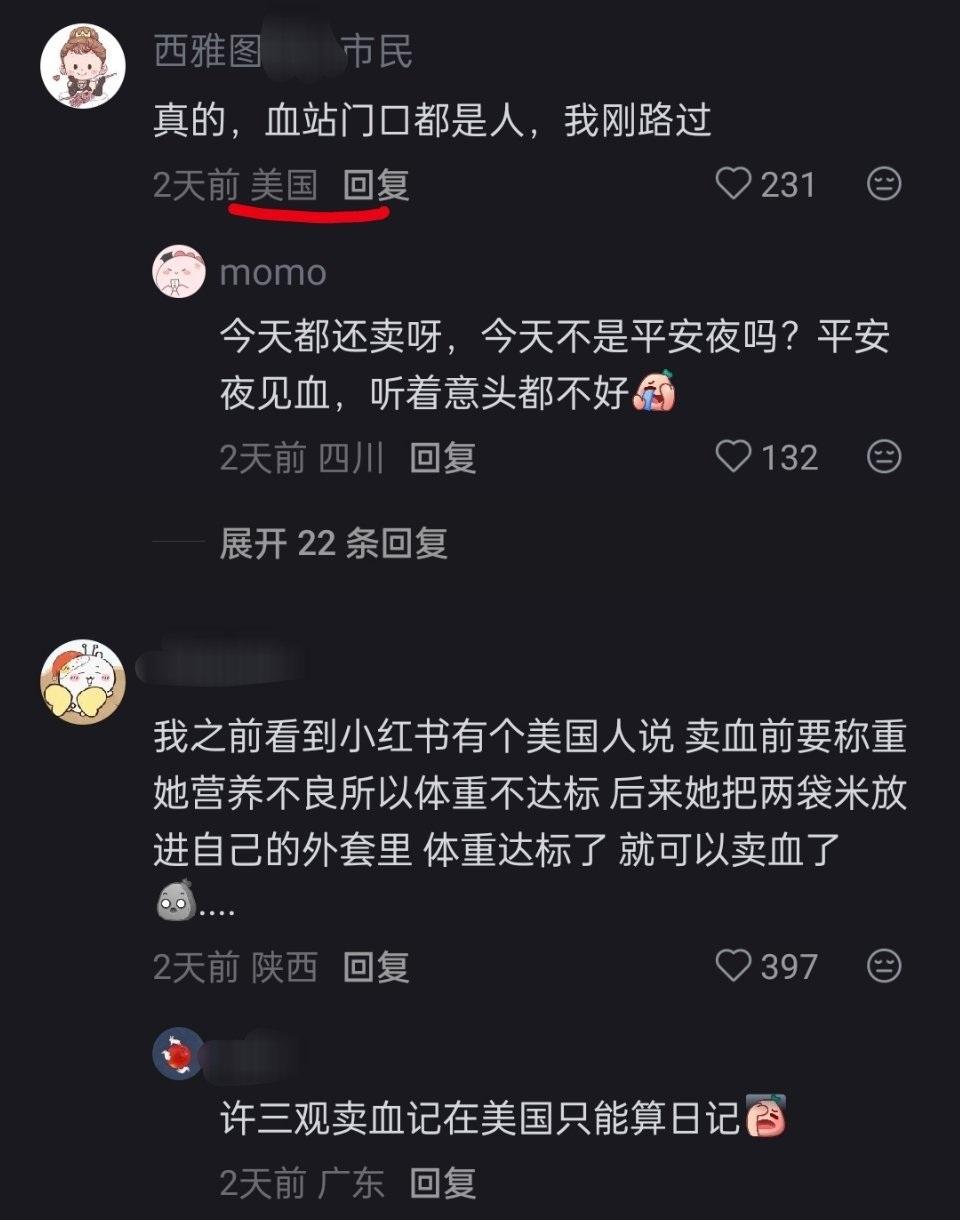Open the bottom commenter's avatar

point(178,1054)
